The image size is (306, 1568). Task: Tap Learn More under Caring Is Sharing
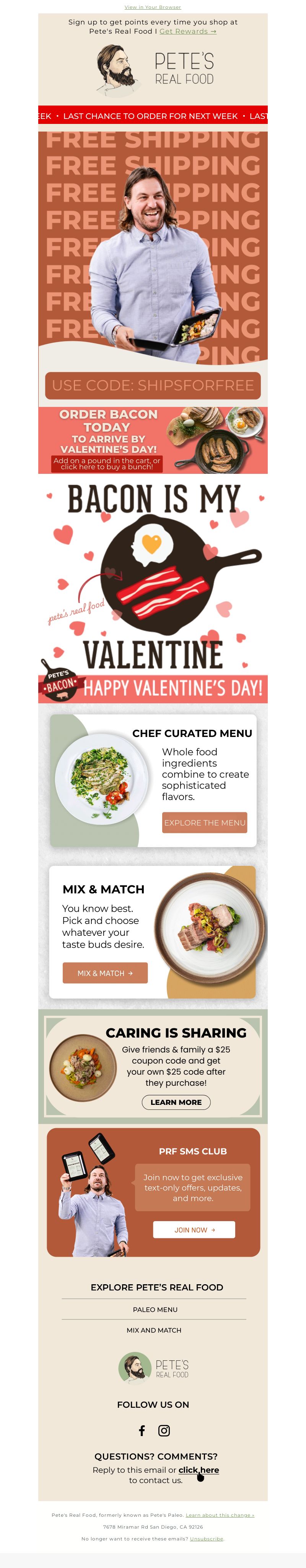176,1102
